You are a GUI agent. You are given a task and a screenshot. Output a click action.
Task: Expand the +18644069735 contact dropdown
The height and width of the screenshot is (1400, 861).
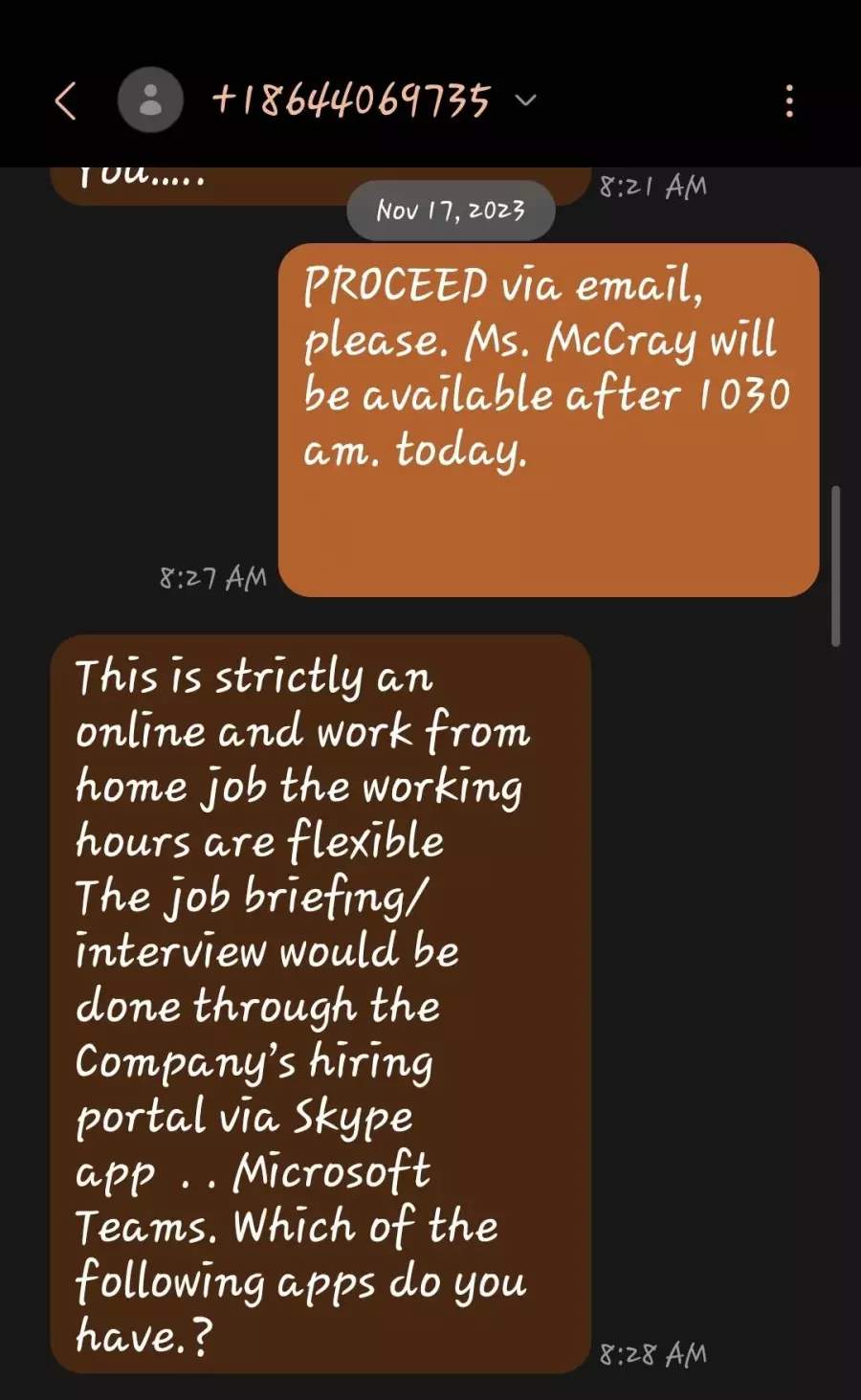(x=525, y=100)
